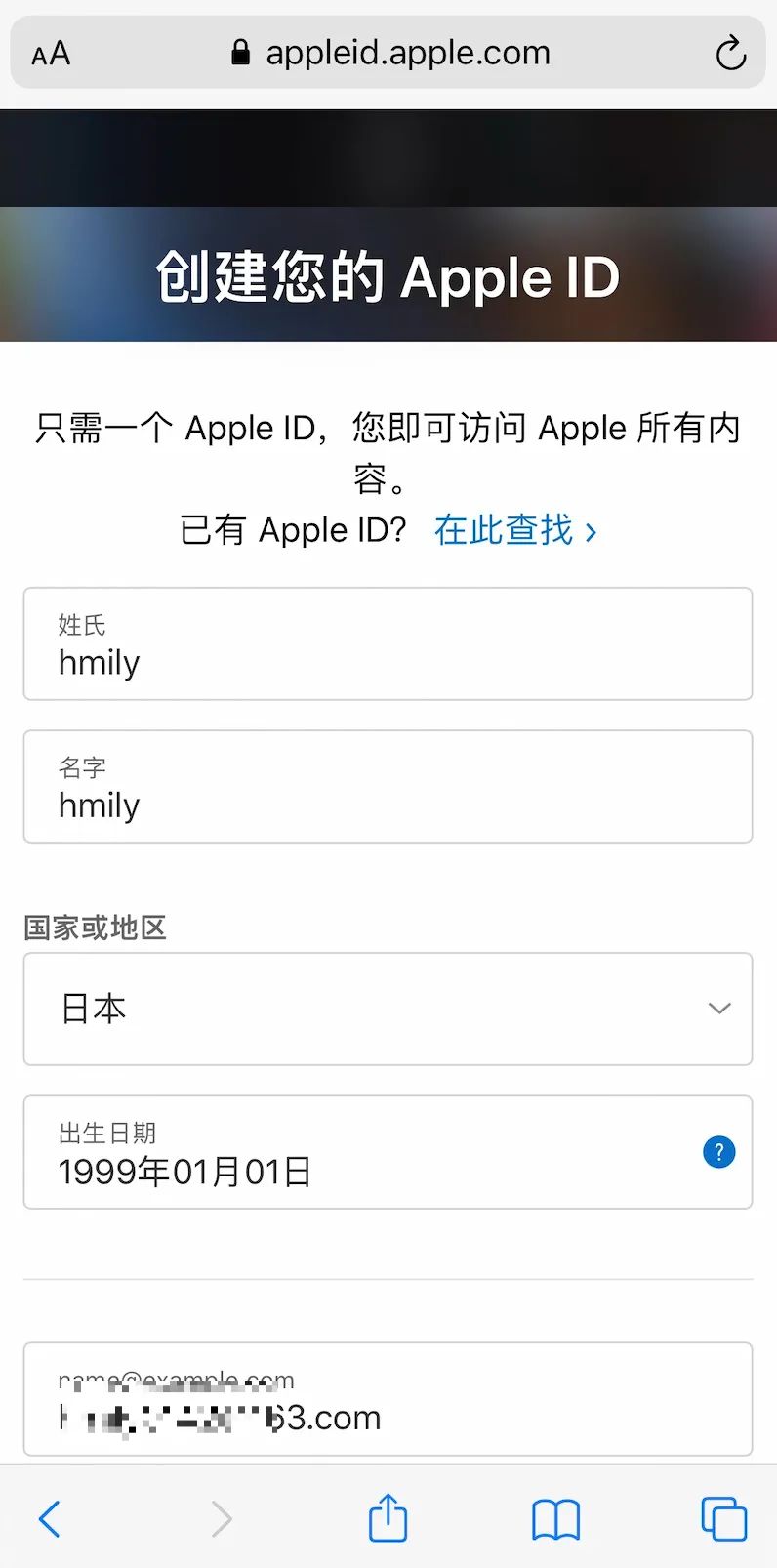Open the tab overview in Safari

(723, 1519)
